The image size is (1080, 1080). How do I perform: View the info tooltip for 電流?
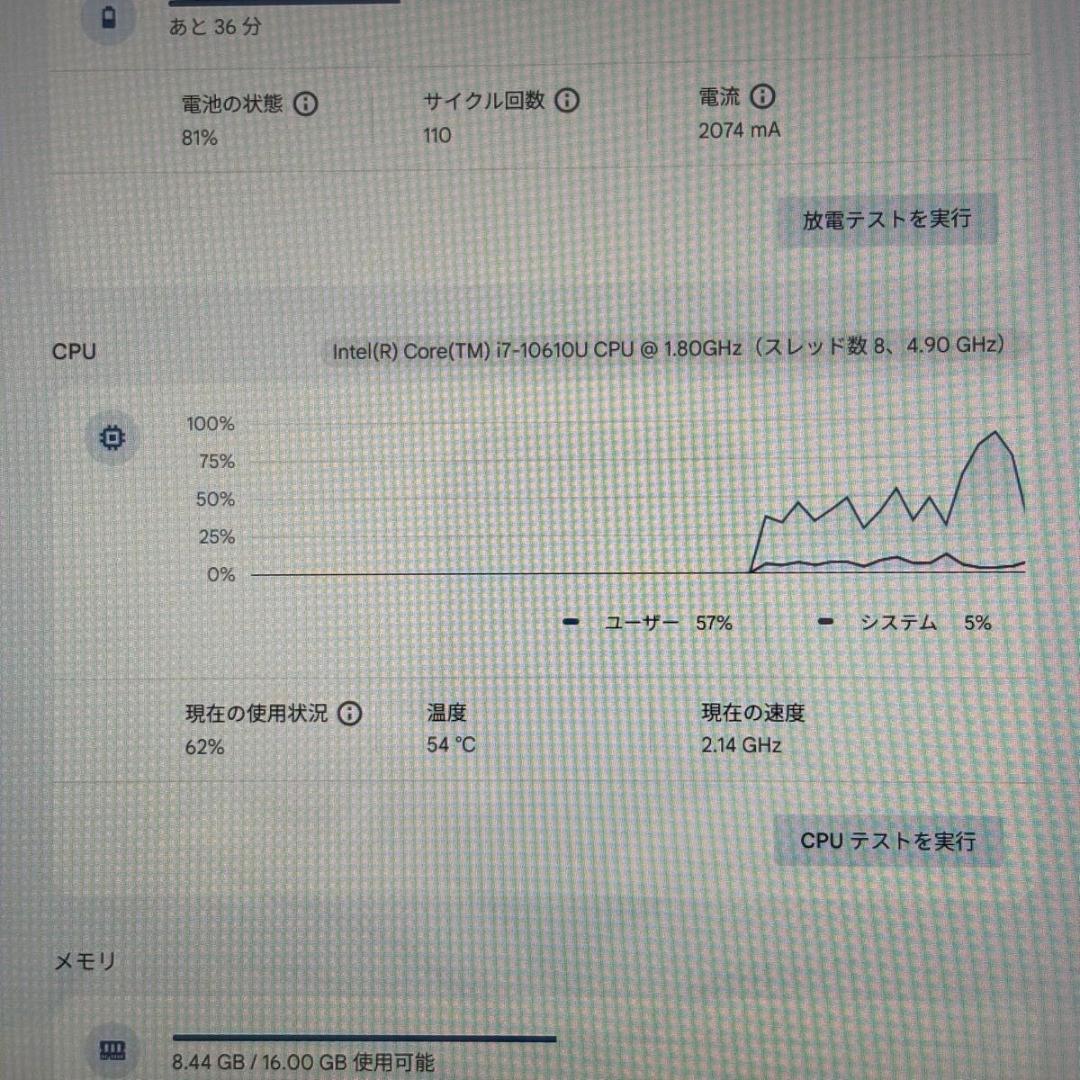coord(763,96)
